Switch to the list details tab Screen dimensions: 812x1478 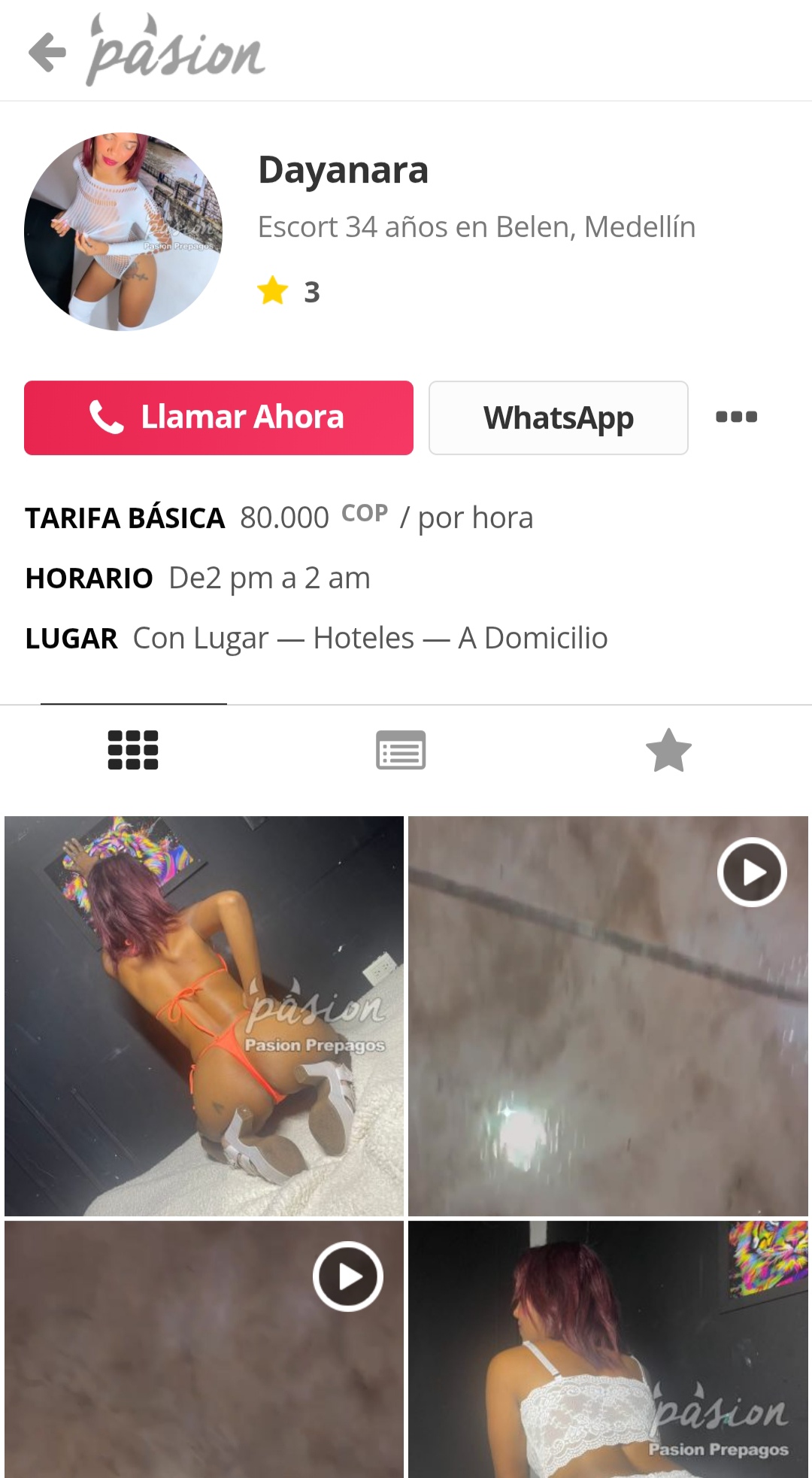point(401,750)
